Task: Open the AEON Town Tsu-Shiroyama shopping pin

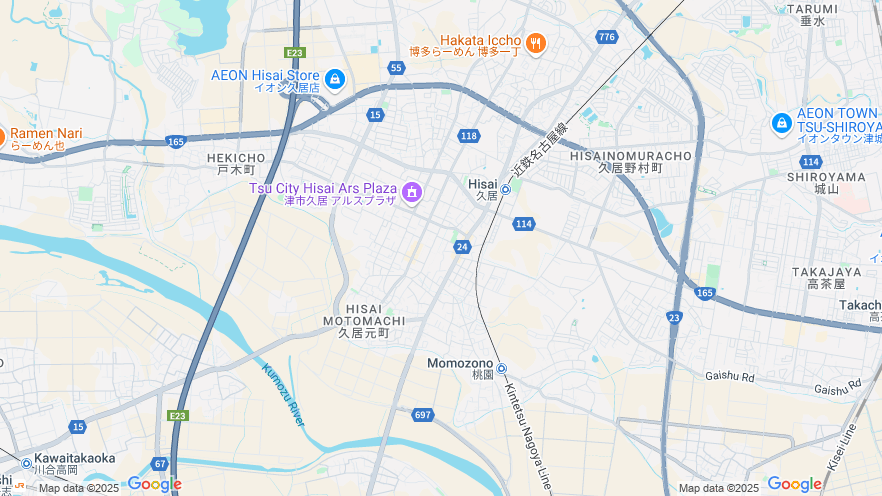Action: pos(782,123)
